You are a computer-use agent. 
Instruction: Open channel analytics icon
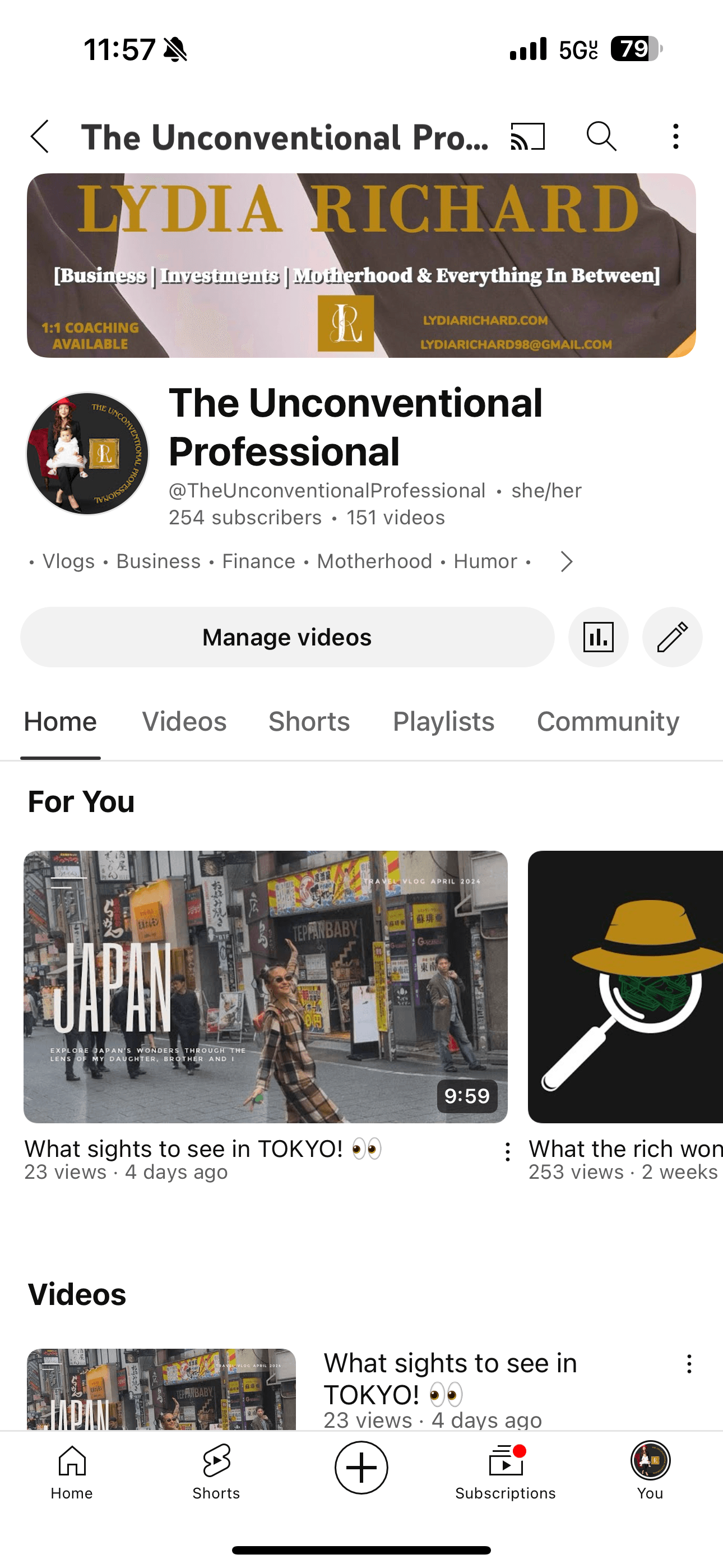598,637
